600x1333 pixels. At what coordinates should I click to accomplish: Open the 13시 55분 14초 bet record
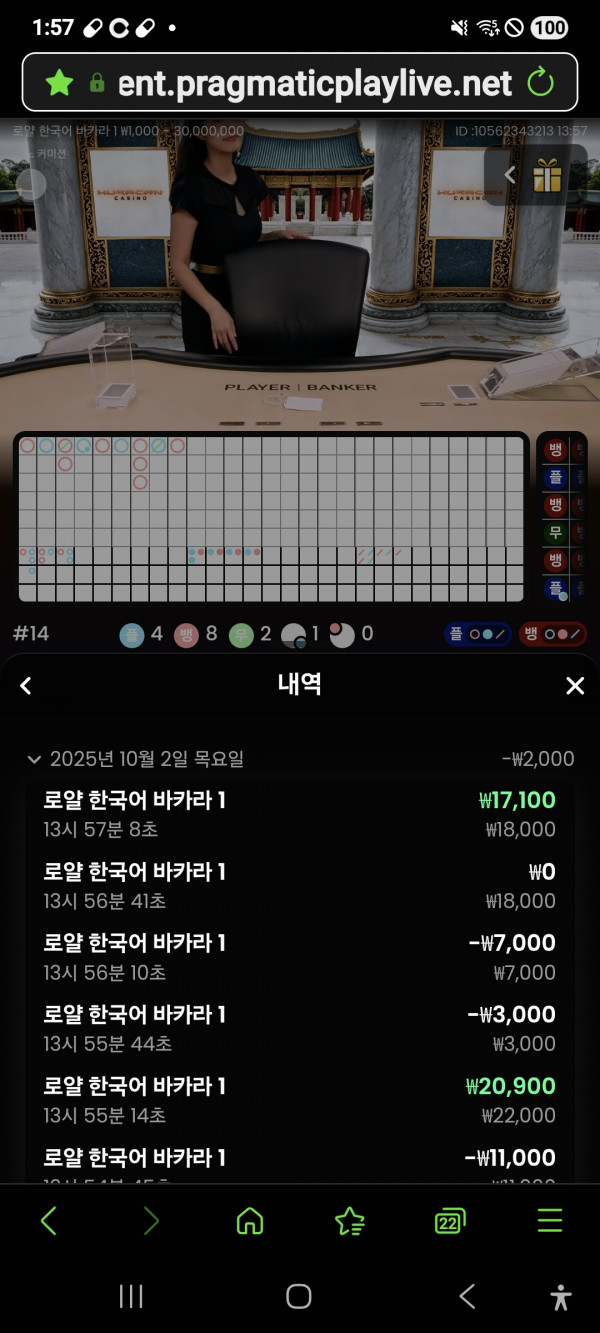(300, 1100)
